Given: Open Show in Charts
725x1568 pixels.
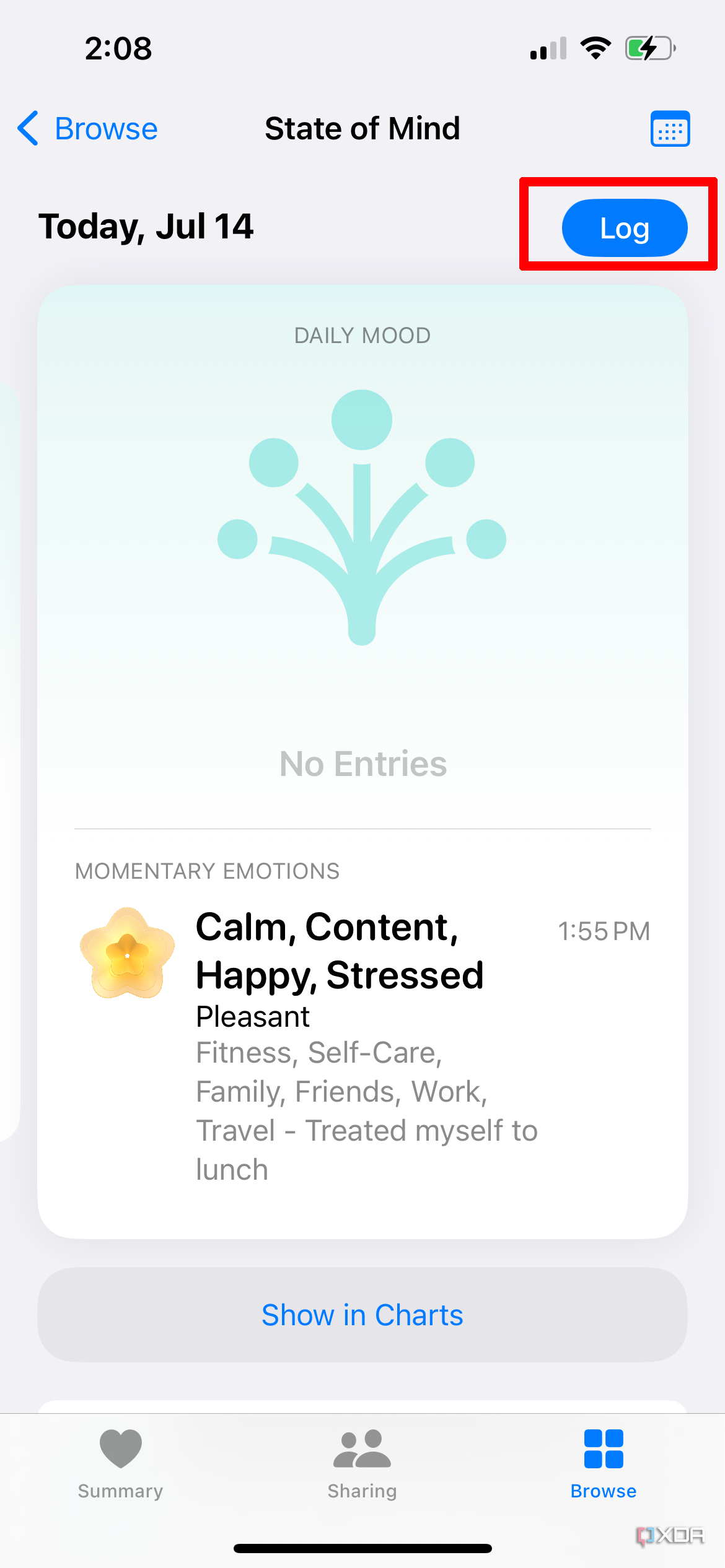Looking at the screenshot, I should click(362, 1315).
